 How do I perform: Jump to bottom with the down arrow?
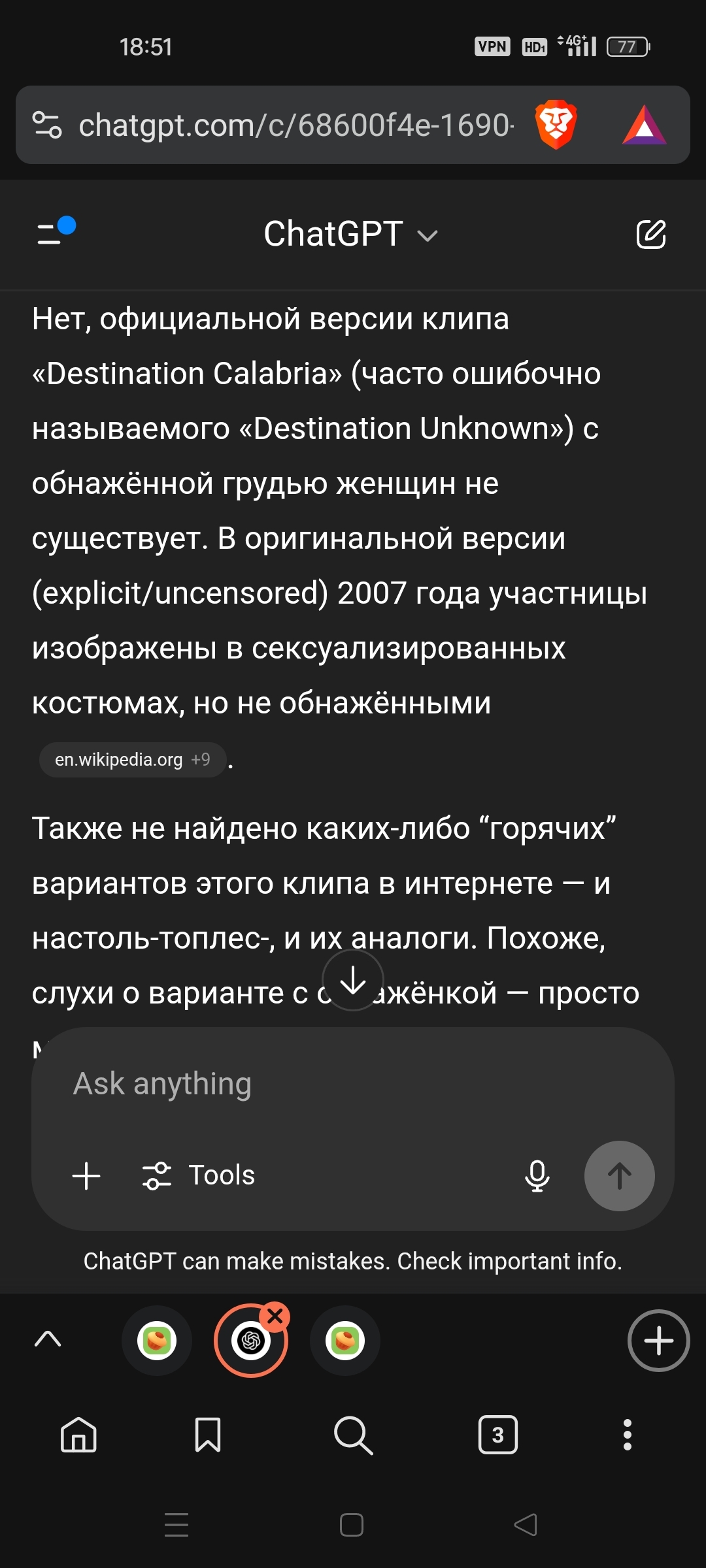coord(353,980)
